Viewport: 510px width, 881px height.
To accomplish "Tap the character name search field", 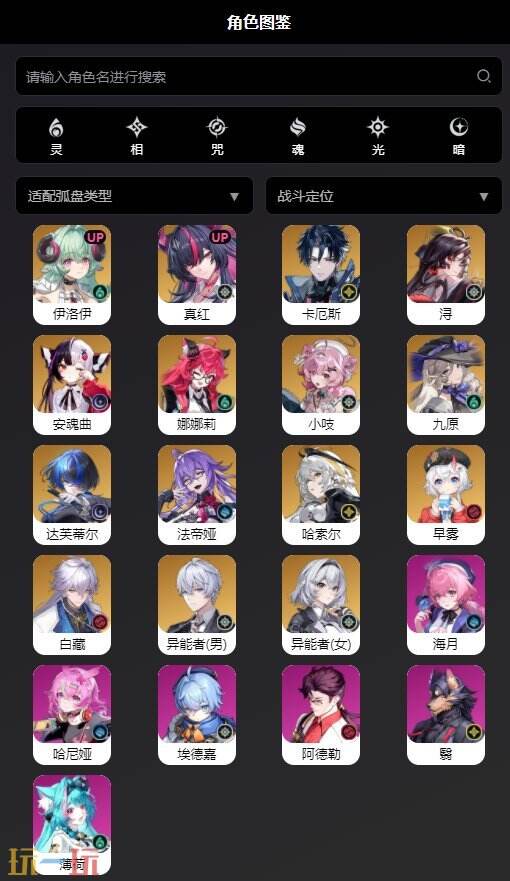I will coord(259,76).
